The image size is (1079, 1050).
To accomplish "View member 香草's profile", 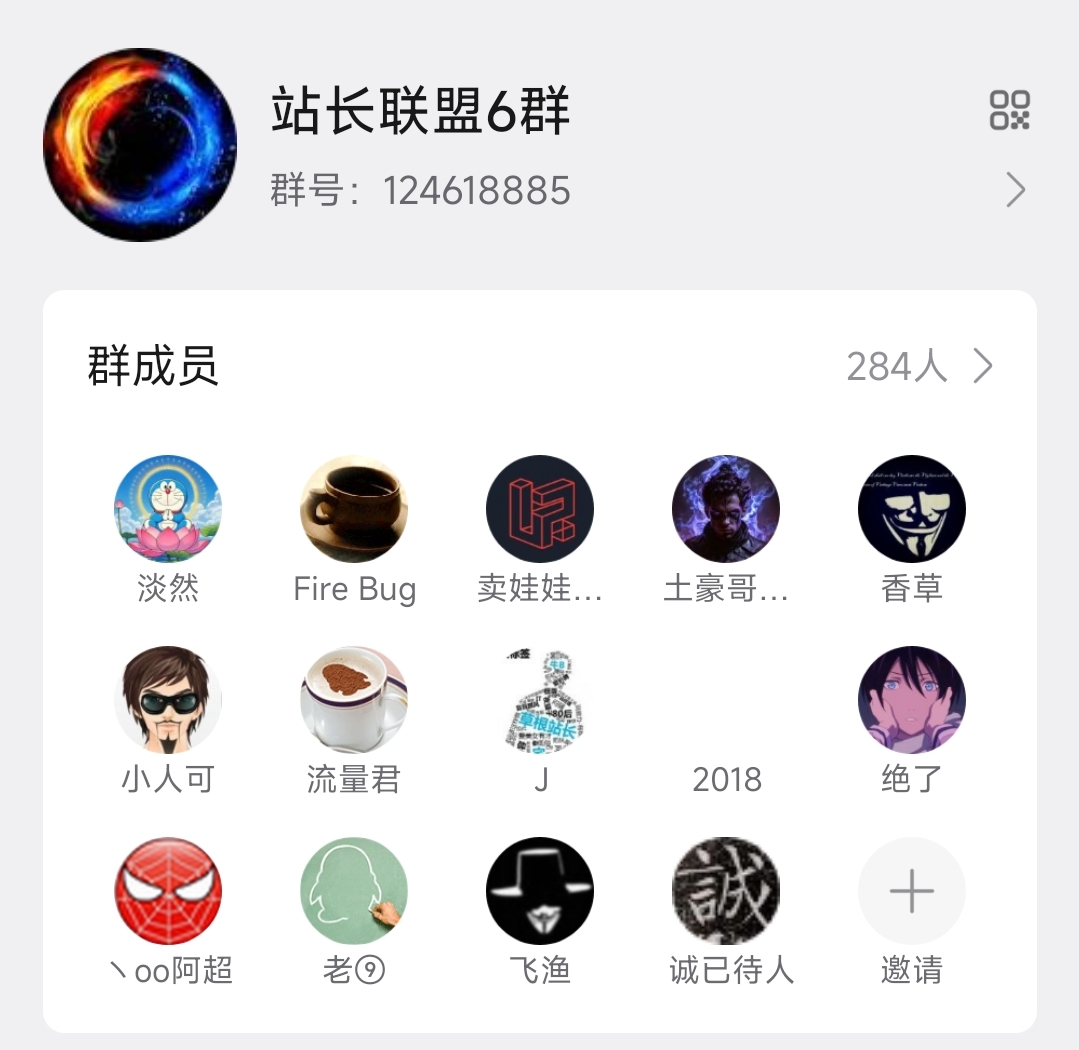I will coord(912,509).
